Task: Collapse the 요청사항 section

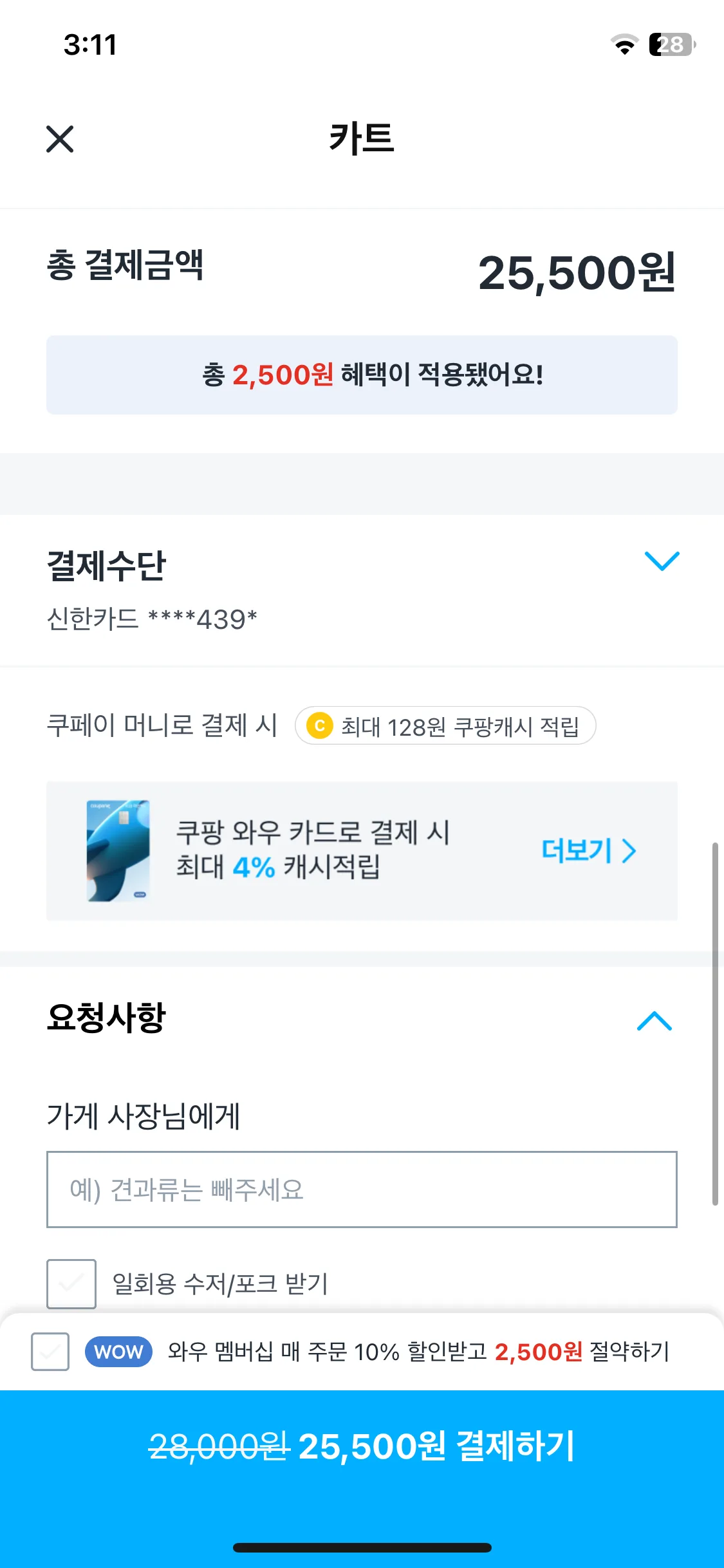Action: tap(654, 1021)
